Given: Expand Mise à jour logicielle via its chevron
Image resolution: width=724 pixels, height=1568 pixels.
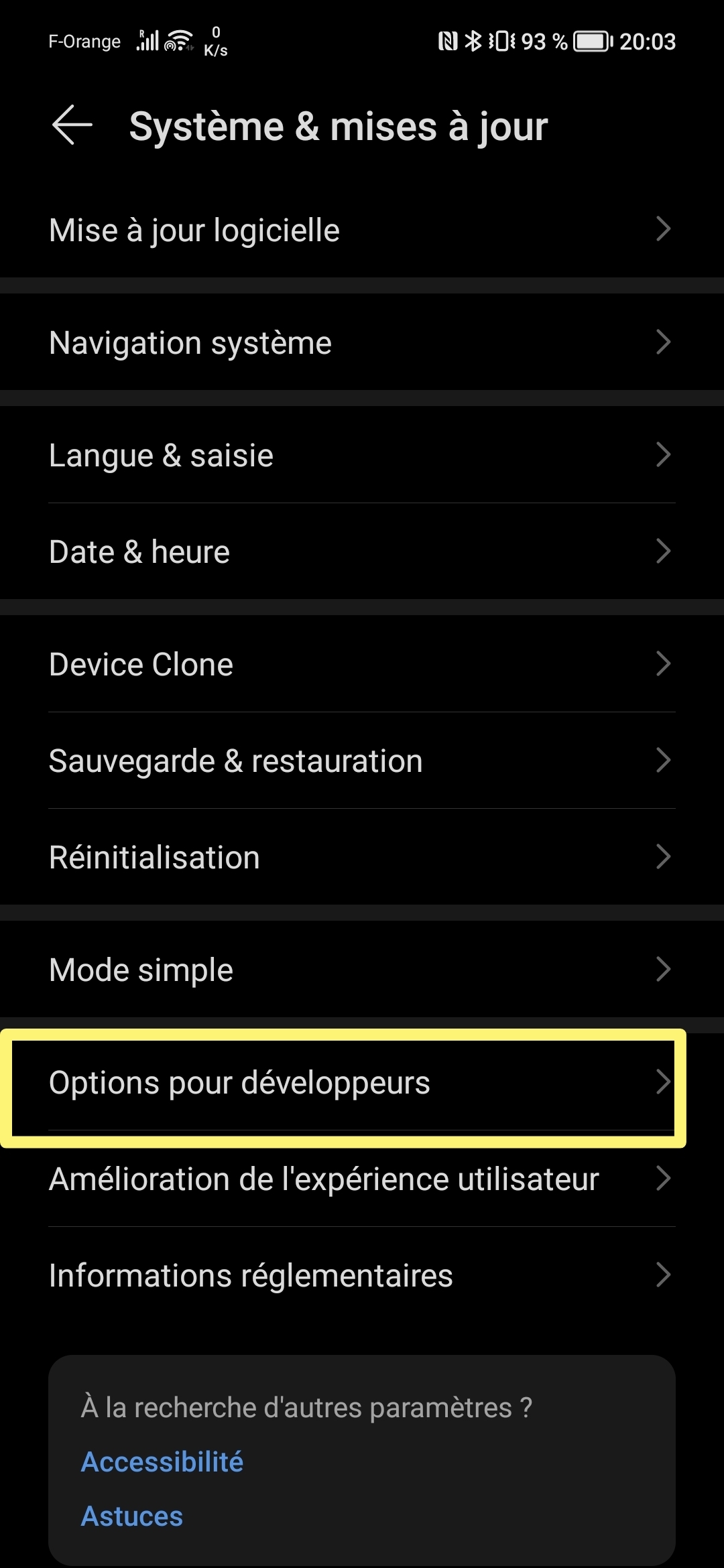Looking at the screenshot, I should 664,229.
